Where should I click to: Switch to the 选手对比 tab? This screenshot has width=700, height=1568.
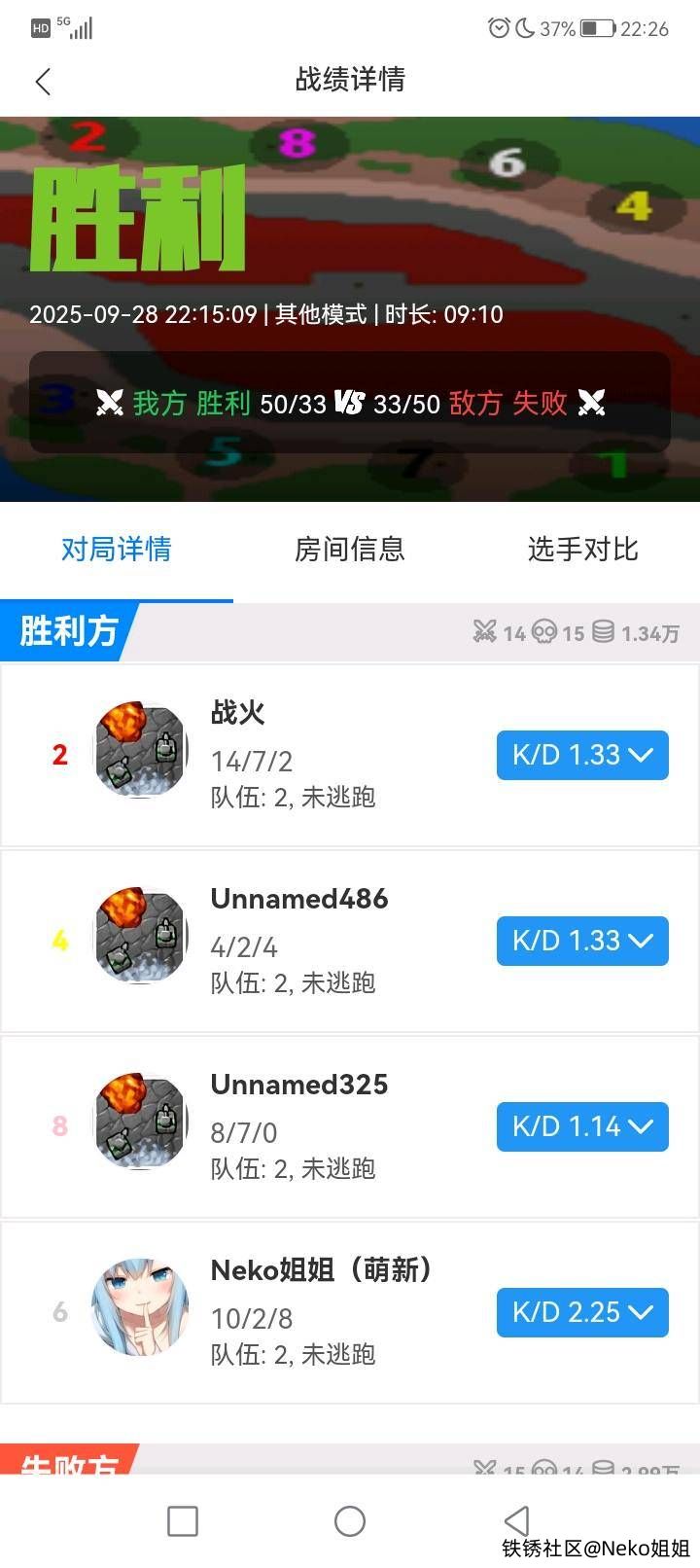pos(582,550)
